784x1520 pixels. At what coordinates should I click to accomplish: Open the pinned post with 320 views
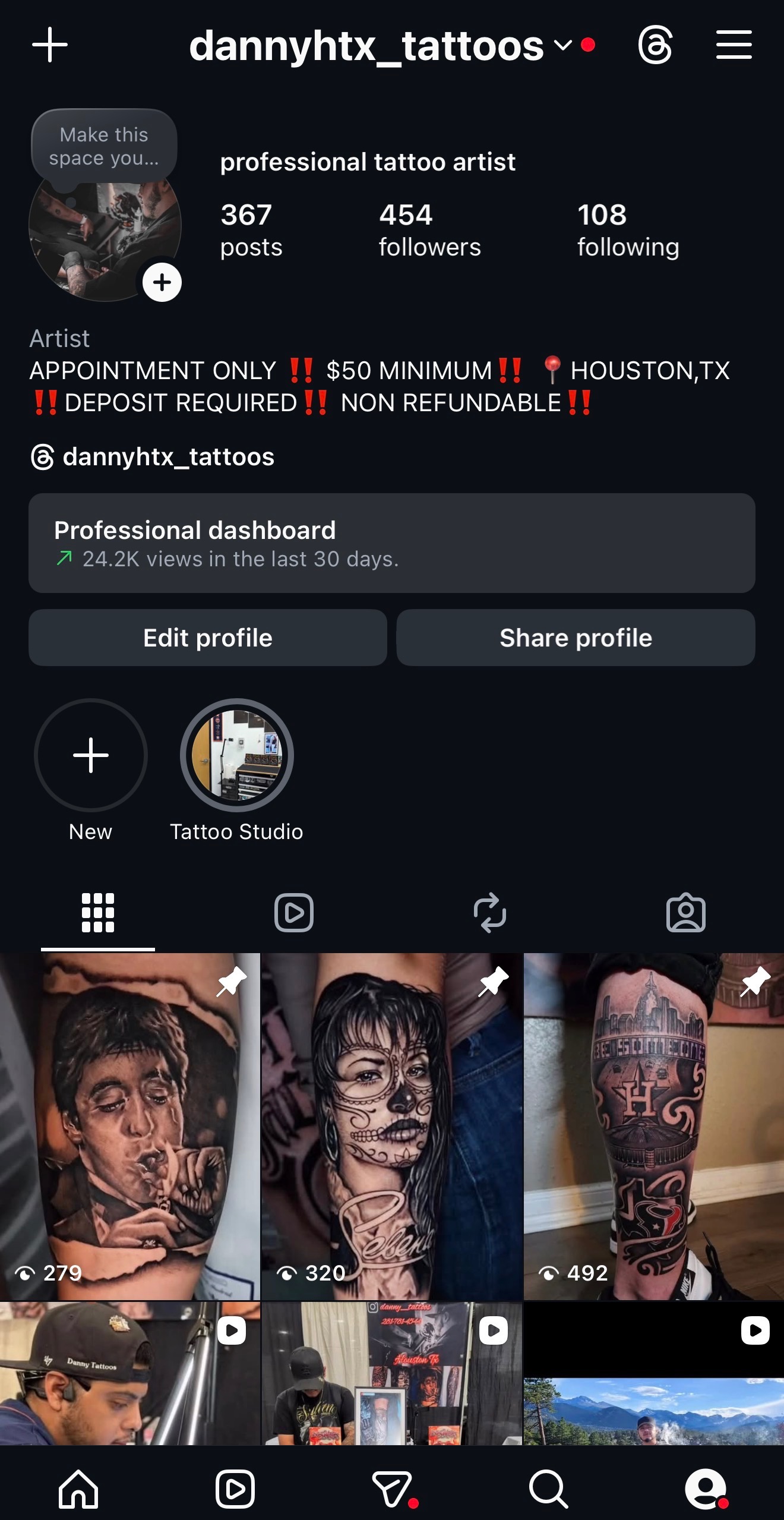click(x=392, y=1126)
